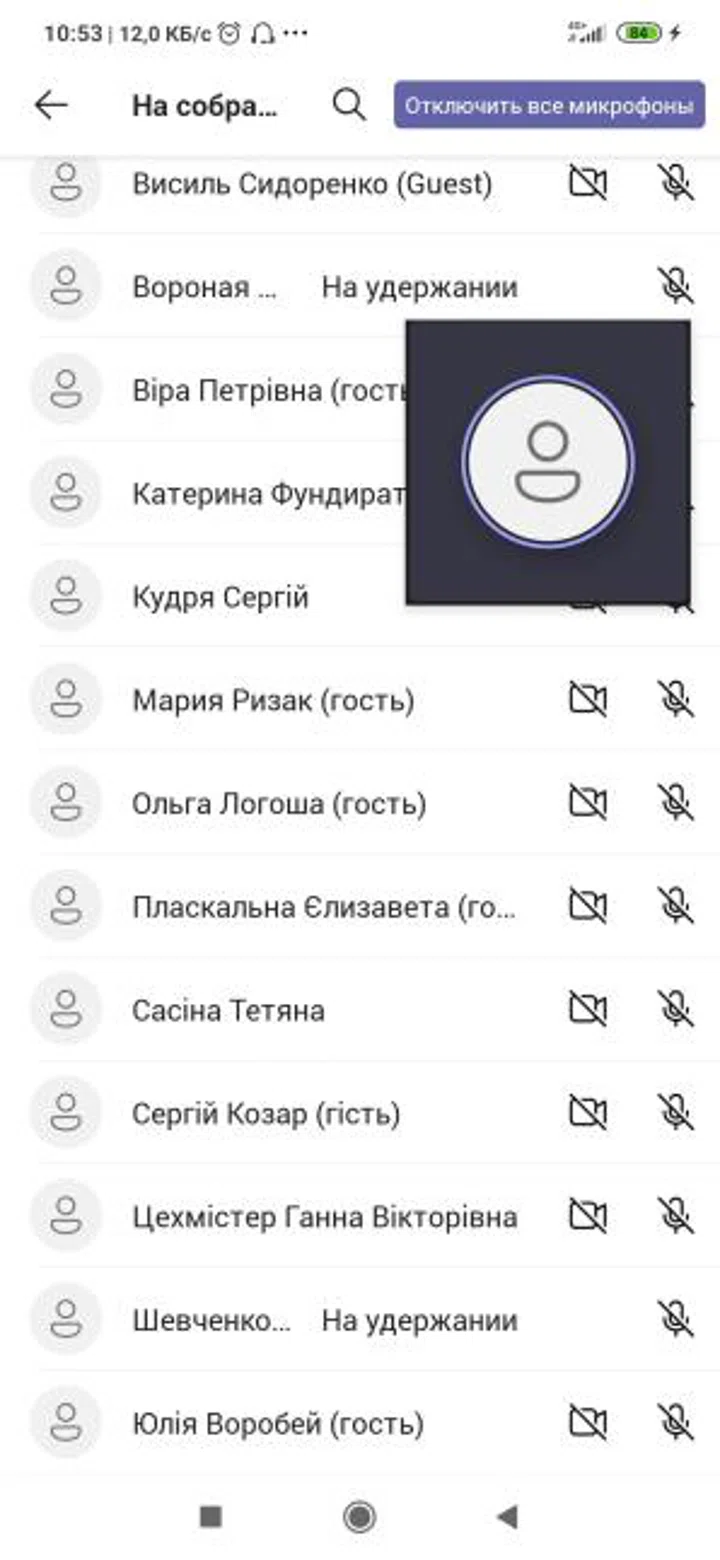Viewport: 720px width, 1560px height.
Task: Select participant Вороная on hold
Action: coord(360,287)
